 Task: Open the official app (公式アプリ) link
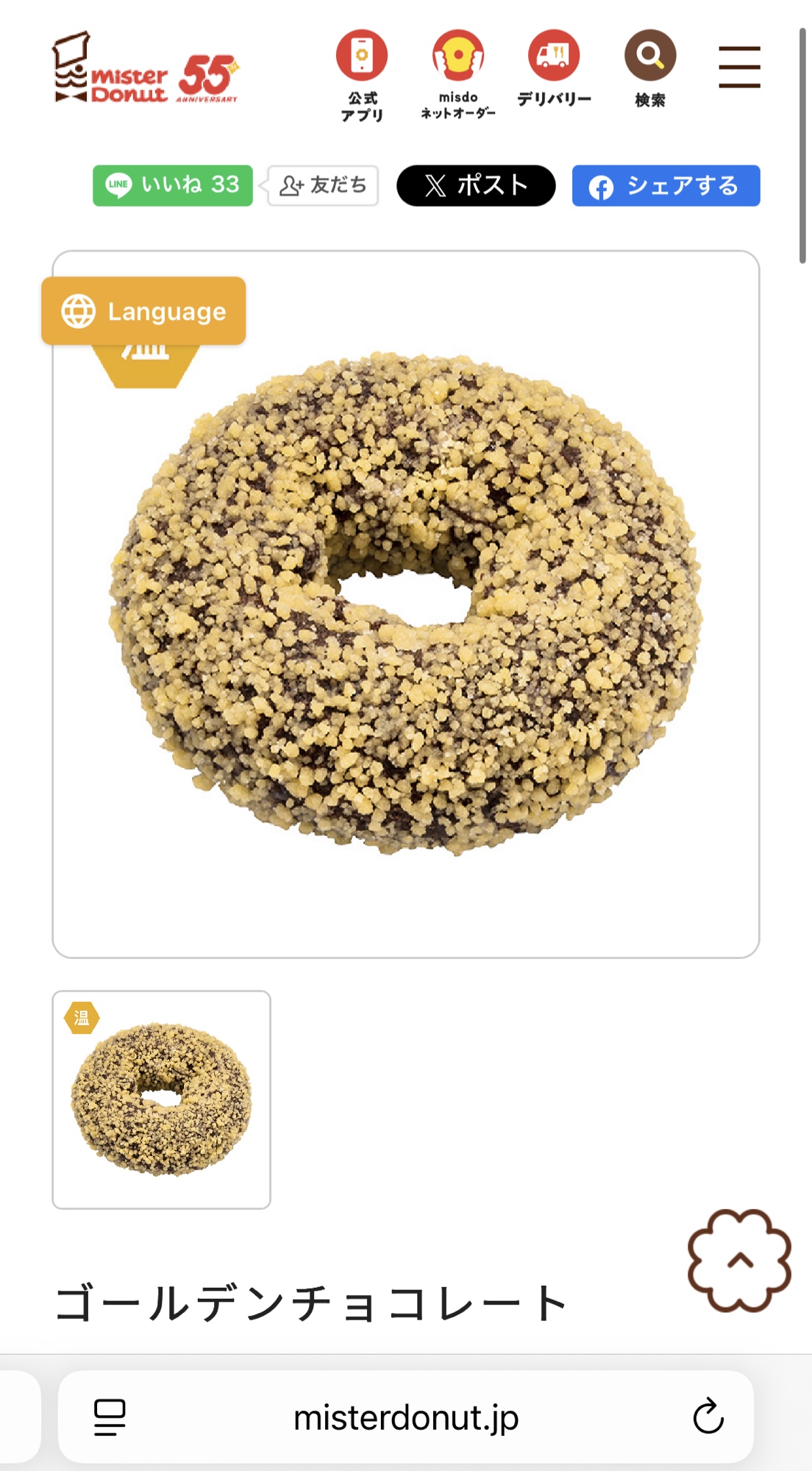(362, 74)
